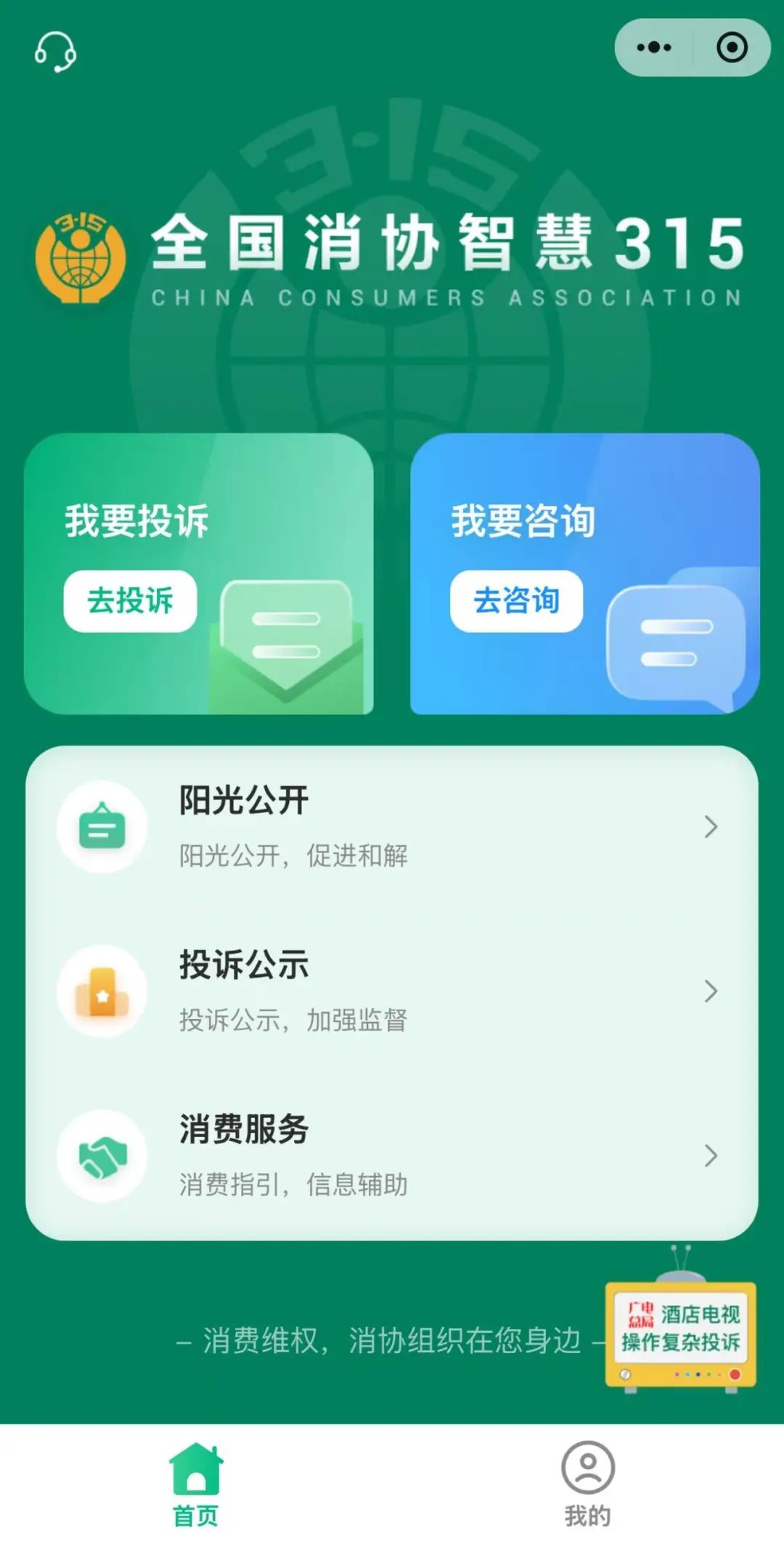Close the mini program with the circle icon
This screenshot has height=1568, width=784.
[x=732, y=48]
